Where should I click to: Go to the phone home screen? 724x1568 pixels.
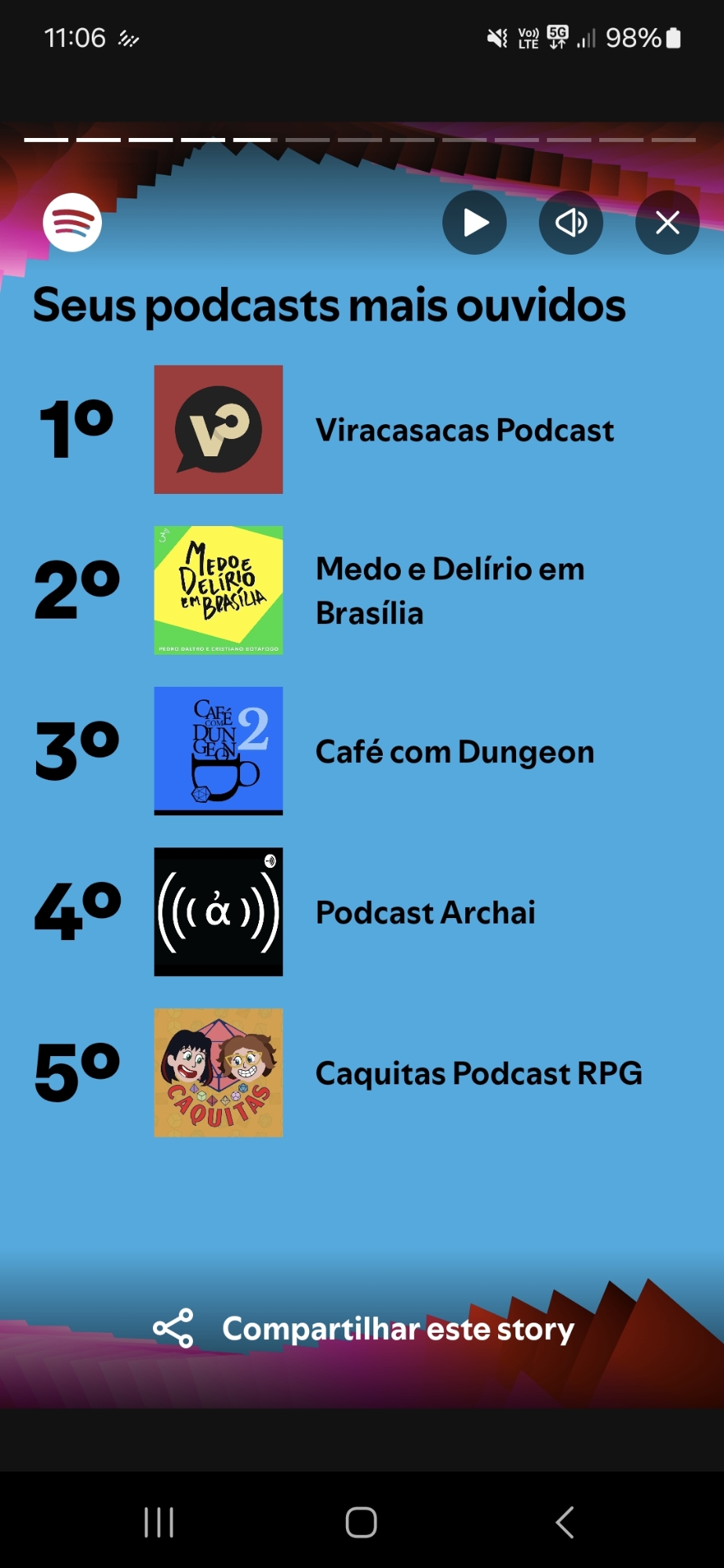point(362,1523)
